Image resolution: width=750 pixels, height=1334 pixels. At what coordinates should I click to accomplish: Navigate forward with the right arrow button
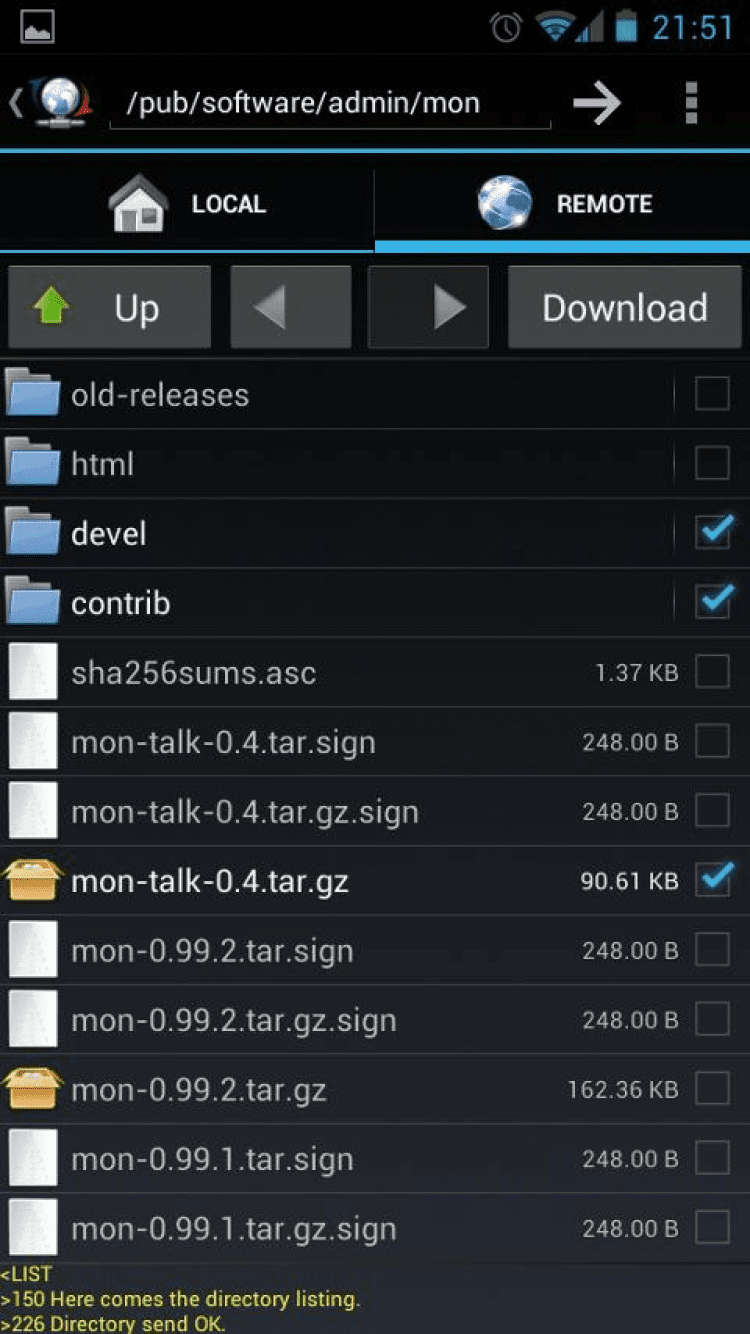(x=428, y=308)
